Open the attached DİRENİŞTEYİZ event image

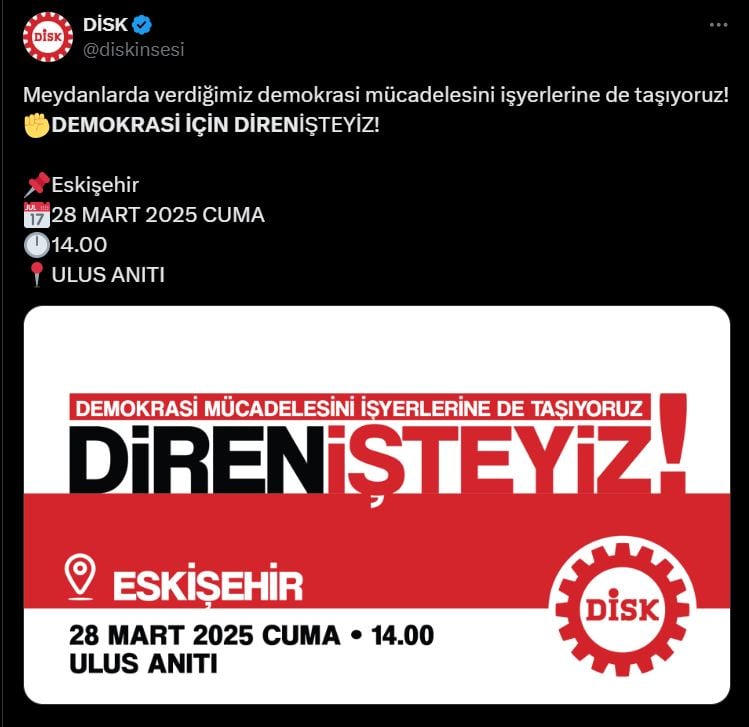pyautogui.click(x=377, y=504)
